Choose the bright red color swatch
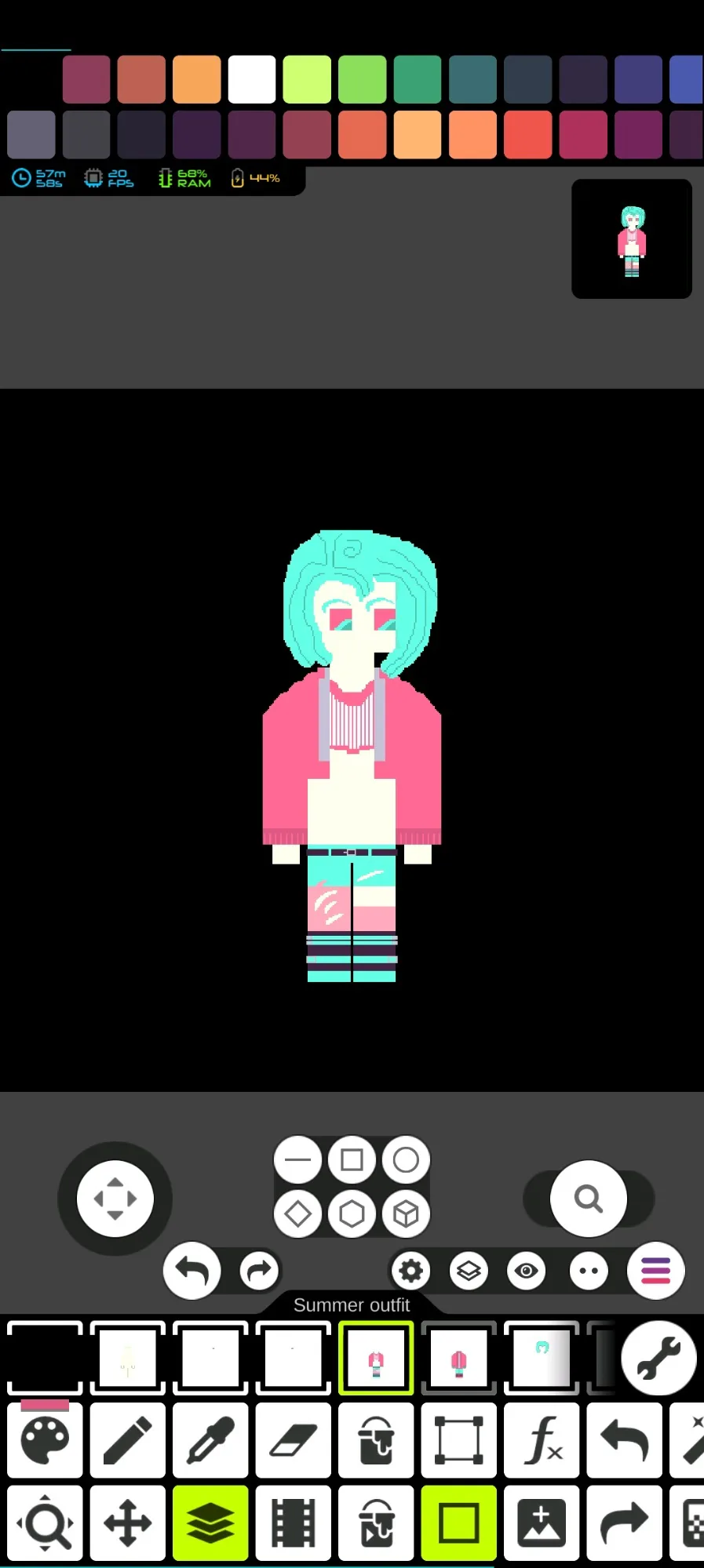The width and height of the screenshot is (704, 1568). pos(527,135)
